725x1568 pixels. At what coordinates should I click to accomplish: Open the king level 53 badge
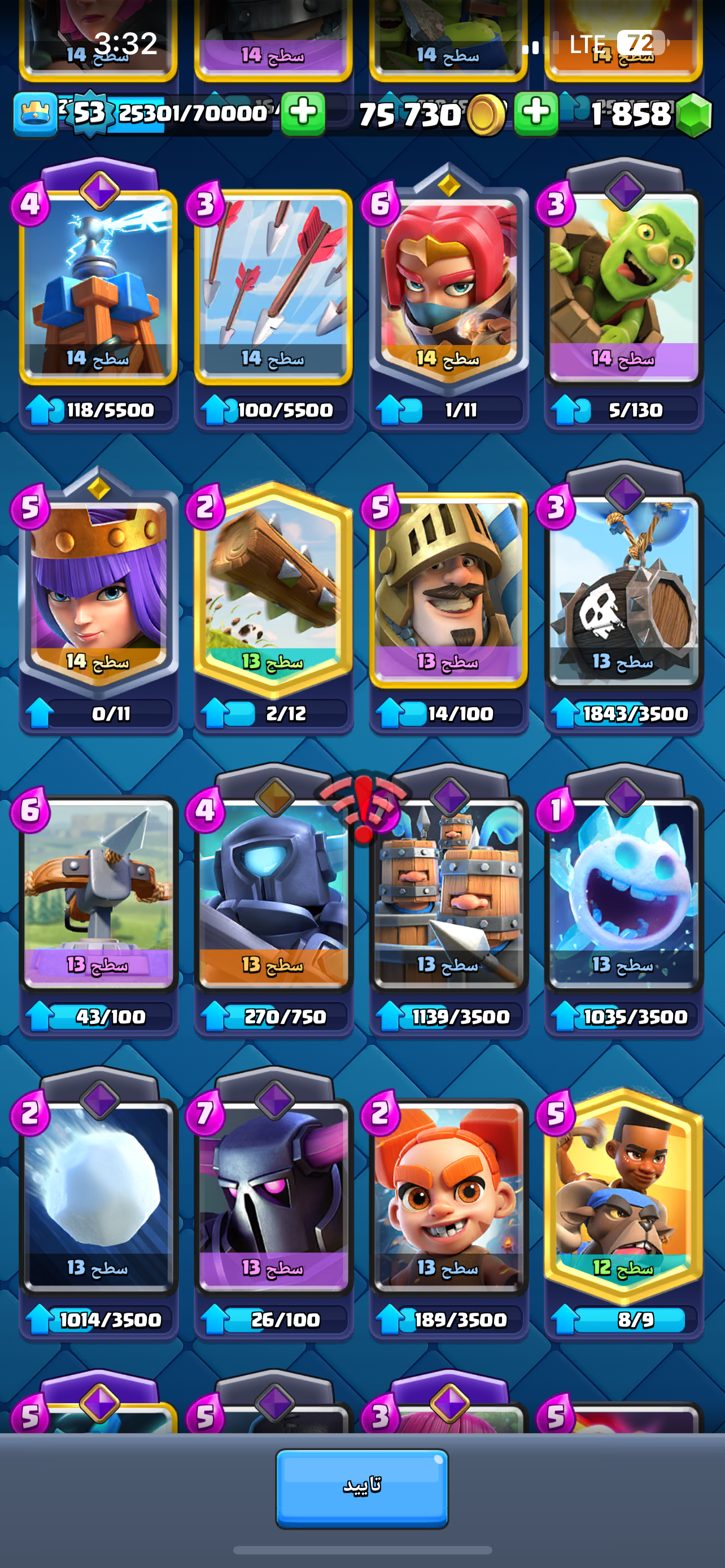[x=89, y=113]
